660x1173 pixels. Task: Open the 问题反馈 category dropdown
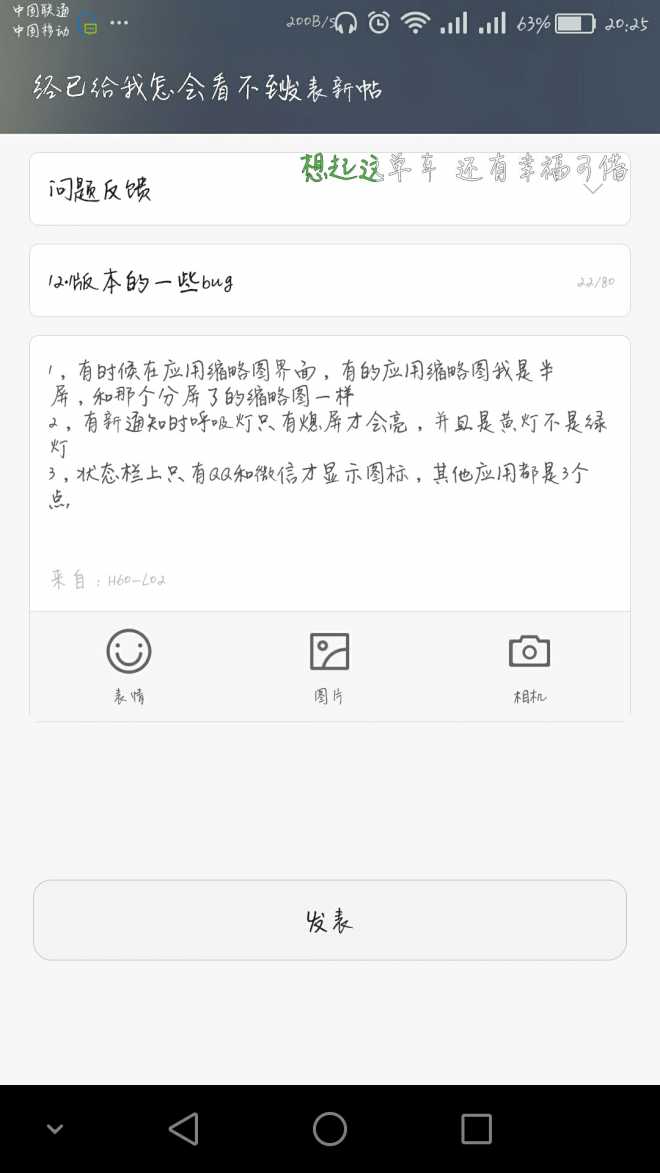tap(330, 189)
